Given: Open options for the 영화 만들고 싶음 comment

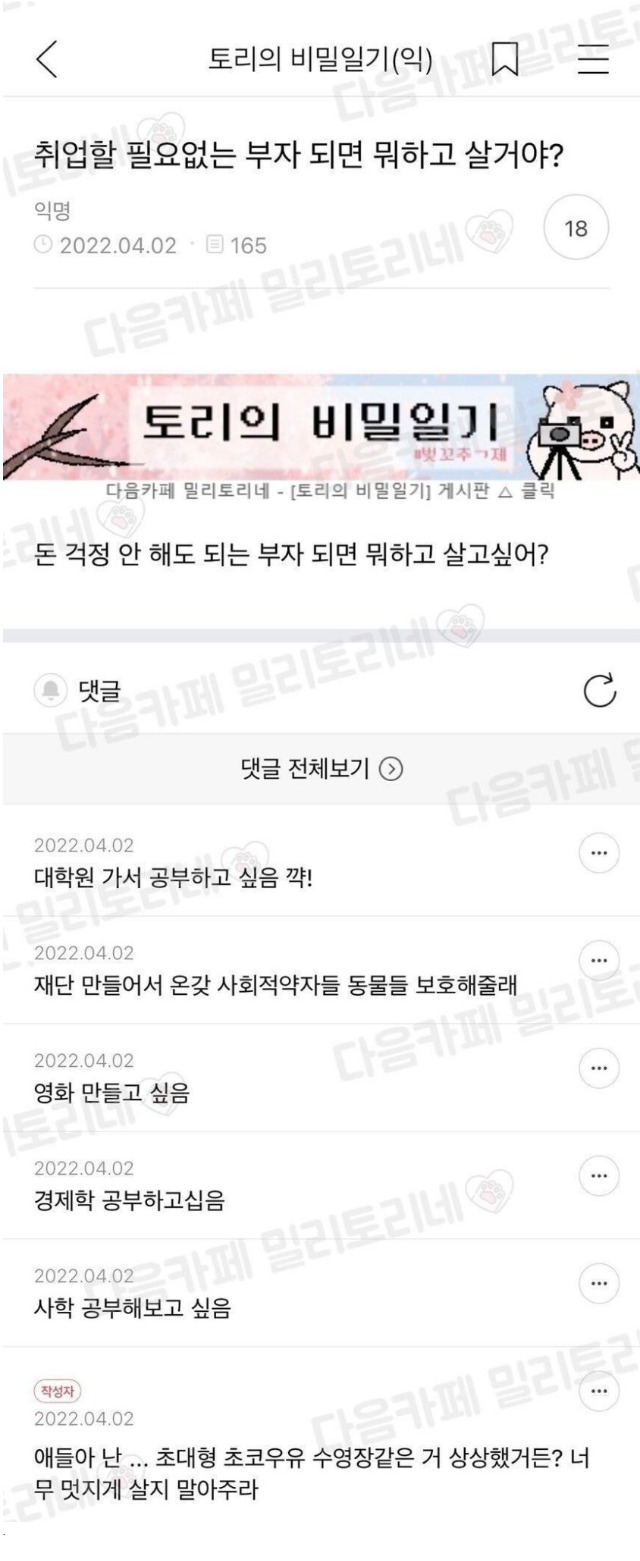Looking at the screenshot, I should coord(598,1068).
